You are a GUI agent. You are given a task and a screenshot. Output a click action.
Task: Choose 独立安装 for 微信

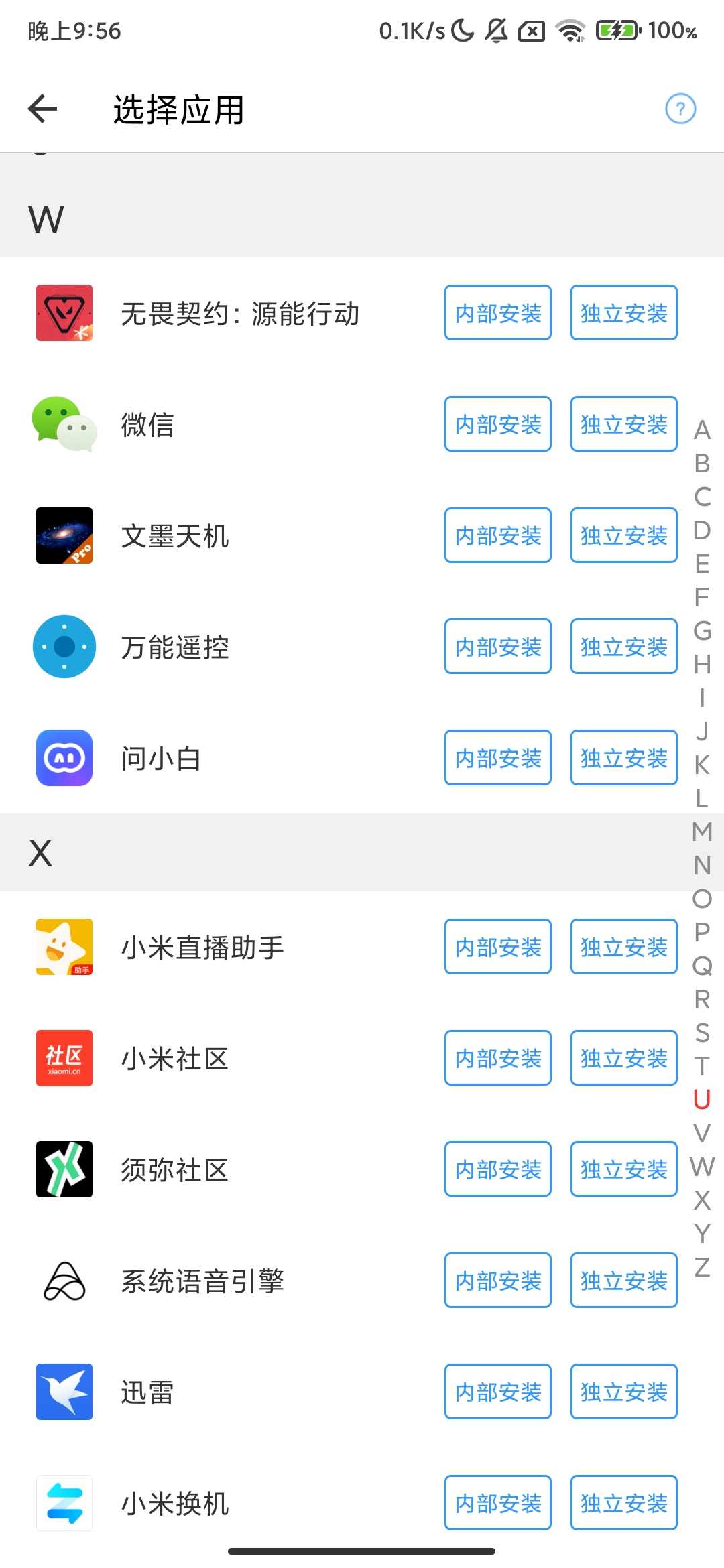click(x=623, y=424)
